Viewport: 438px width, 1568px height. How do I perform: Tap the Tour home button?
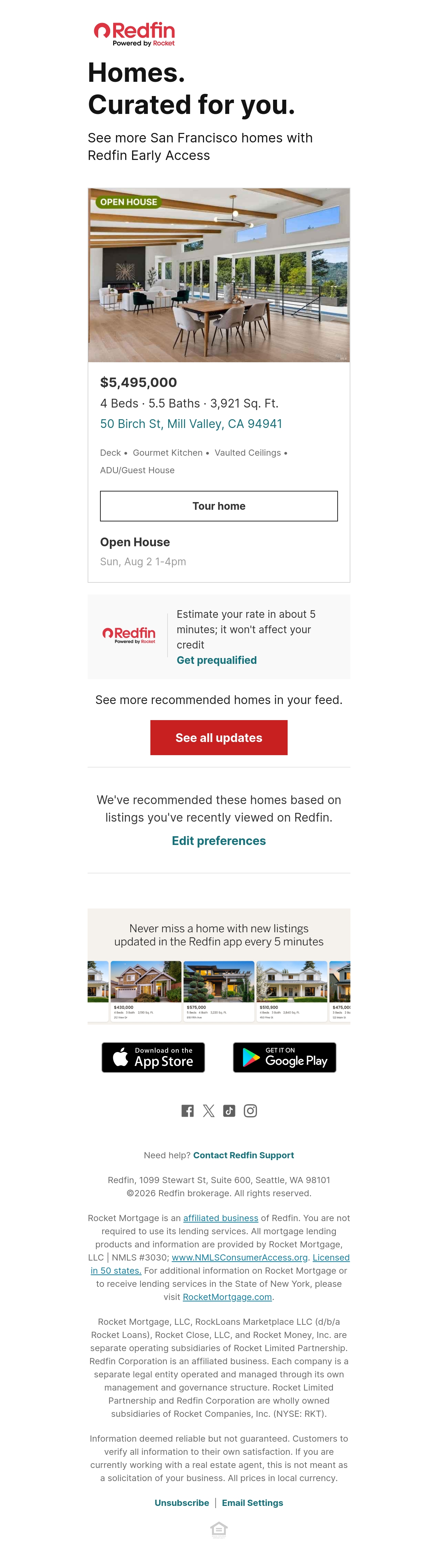pos(219,506)
